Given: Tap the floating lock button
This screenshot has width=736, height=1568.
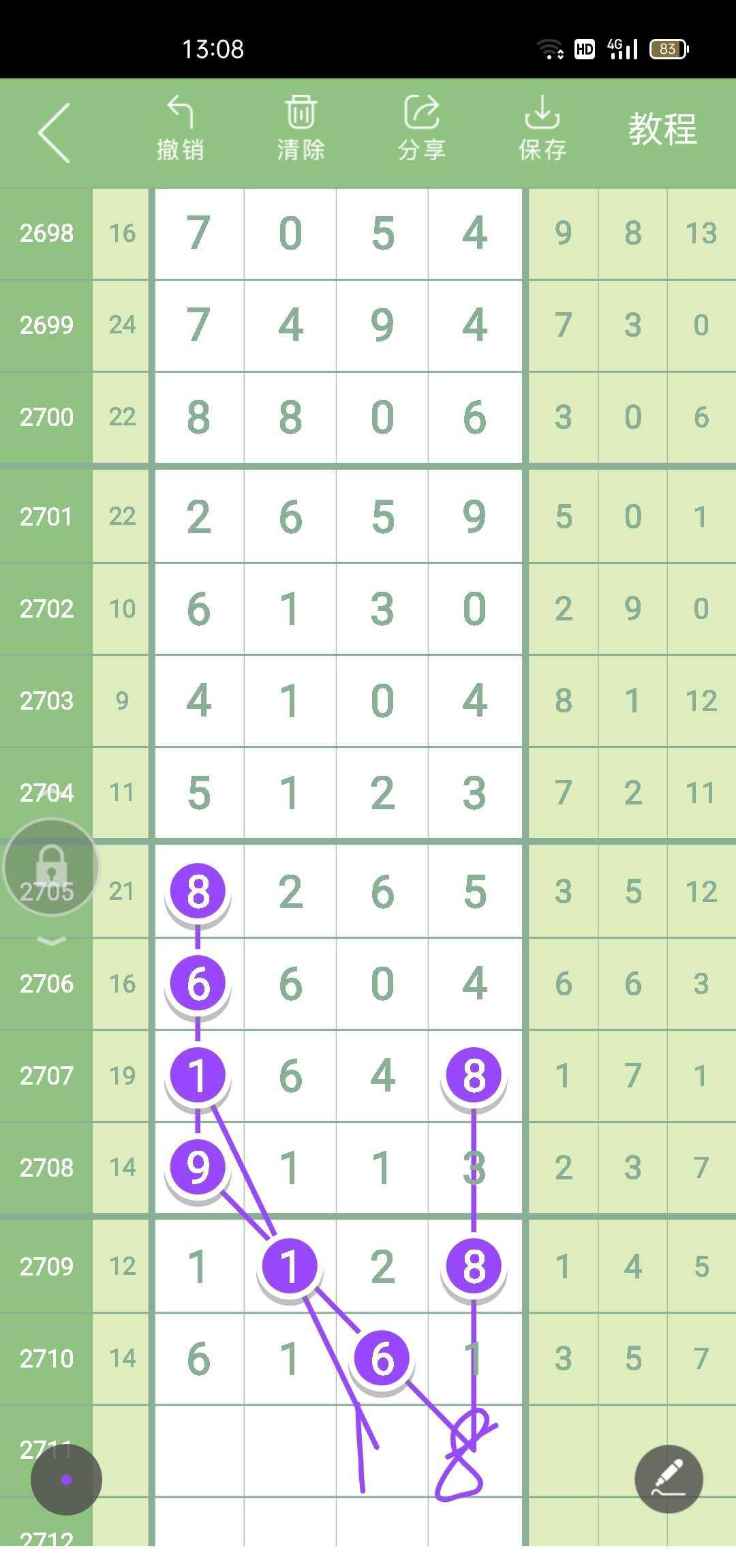Looking at the screenshot, I should [51, 867].
